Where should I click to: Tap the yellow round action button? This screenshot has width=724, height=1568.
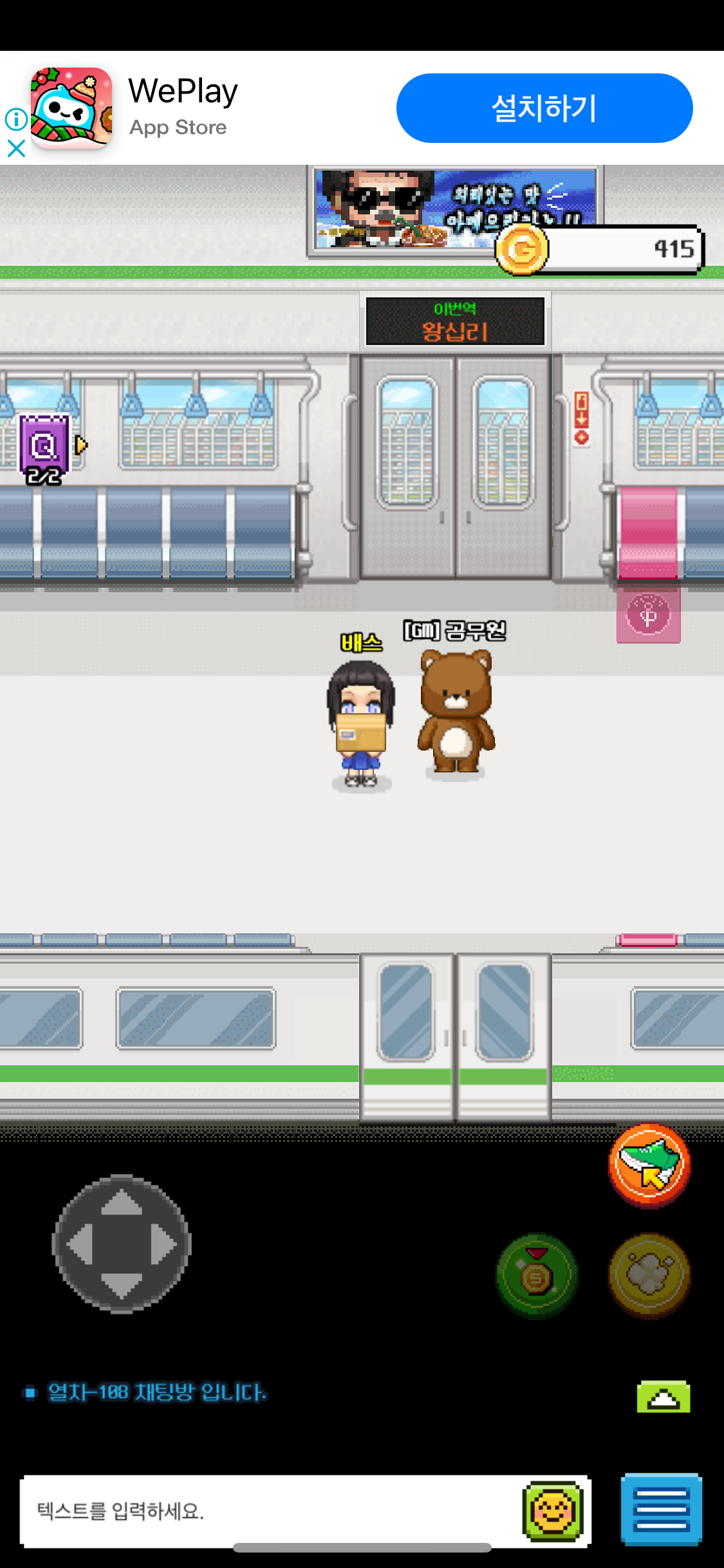click(x=649, y=1275)
